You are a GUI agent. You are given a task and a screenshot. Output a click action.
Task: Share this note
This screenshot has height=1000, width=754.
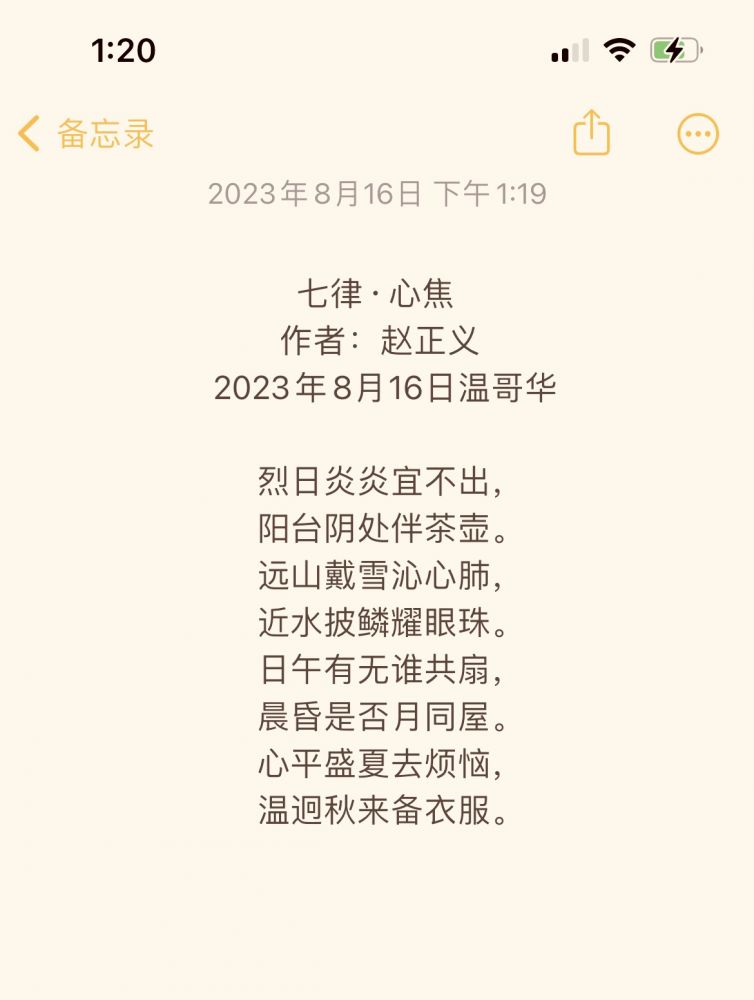click(591, 133)
